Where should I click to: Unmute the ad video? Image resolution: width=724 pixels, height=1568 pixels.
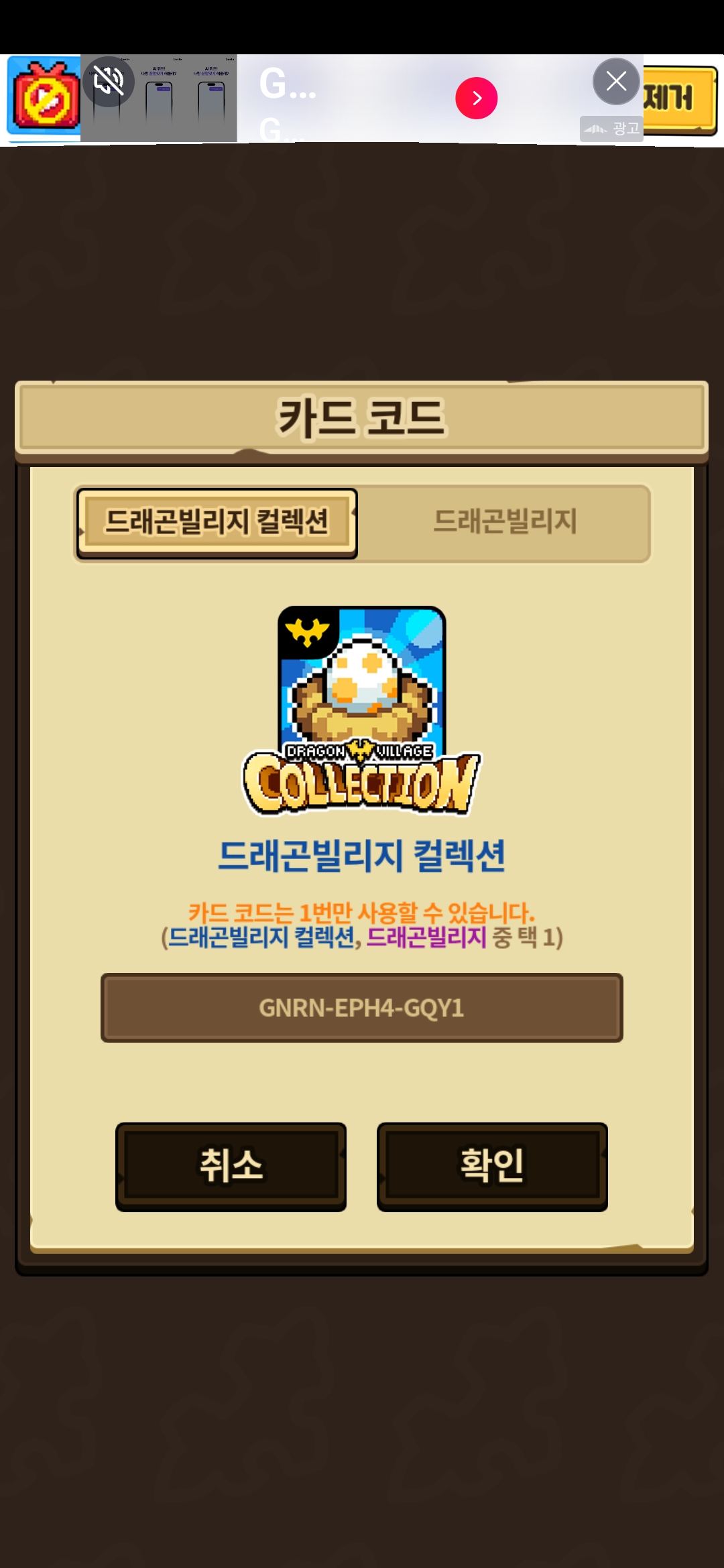(x=109, y=82)
